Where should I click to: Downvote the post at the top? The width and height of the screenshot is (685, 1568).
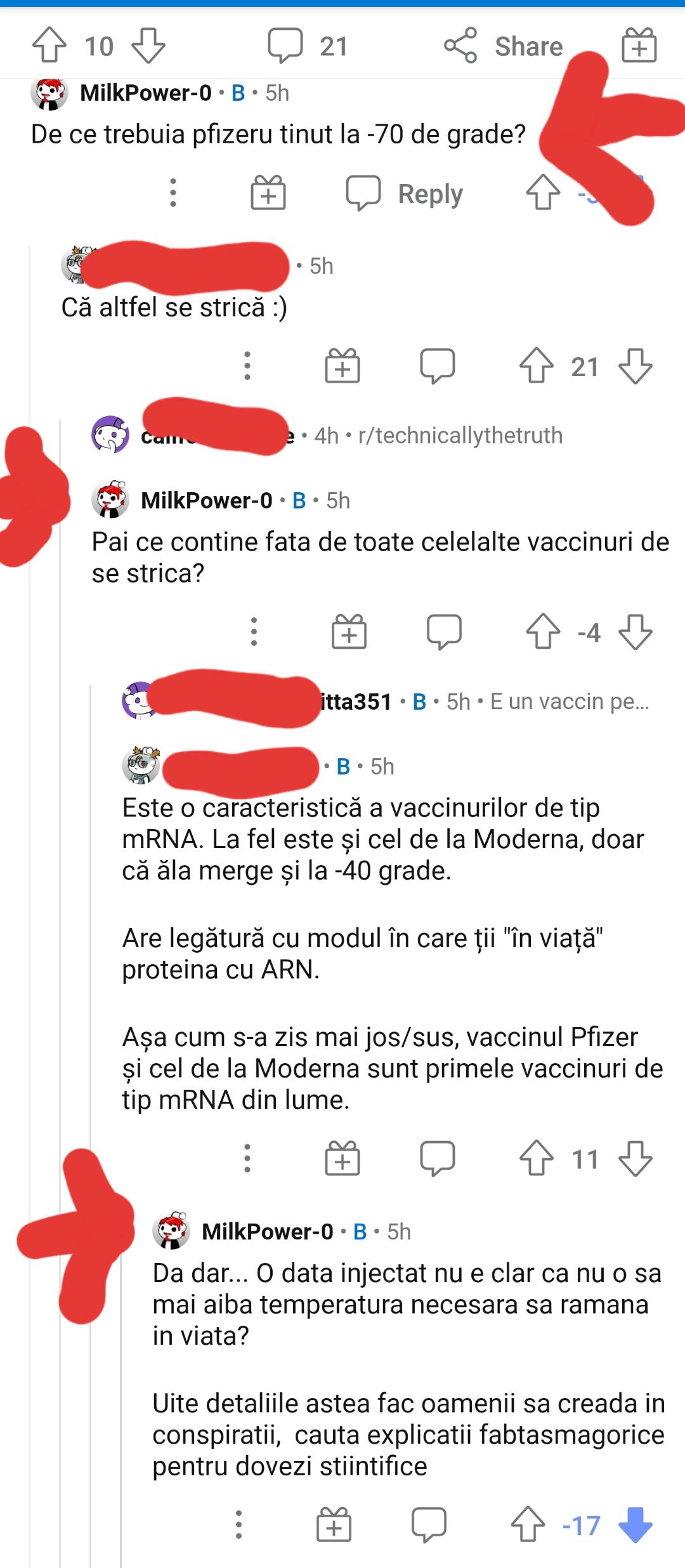click(147, 46)
